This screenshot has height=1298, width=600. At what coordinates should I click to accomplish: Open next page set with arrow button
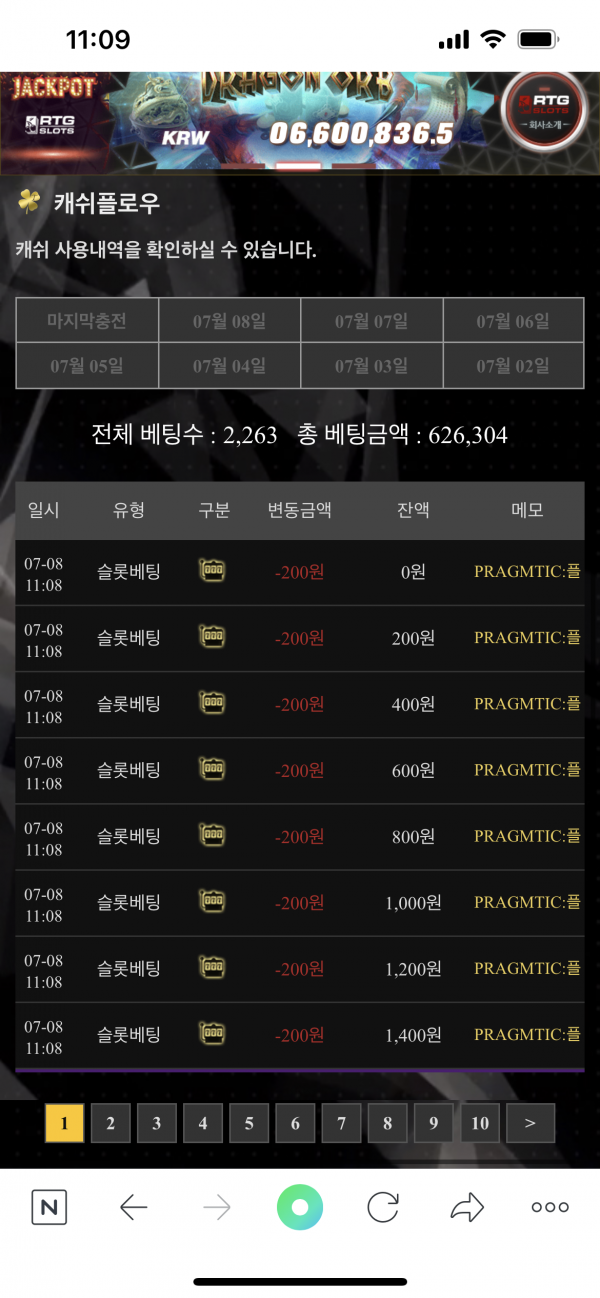tap(530, 1123)
